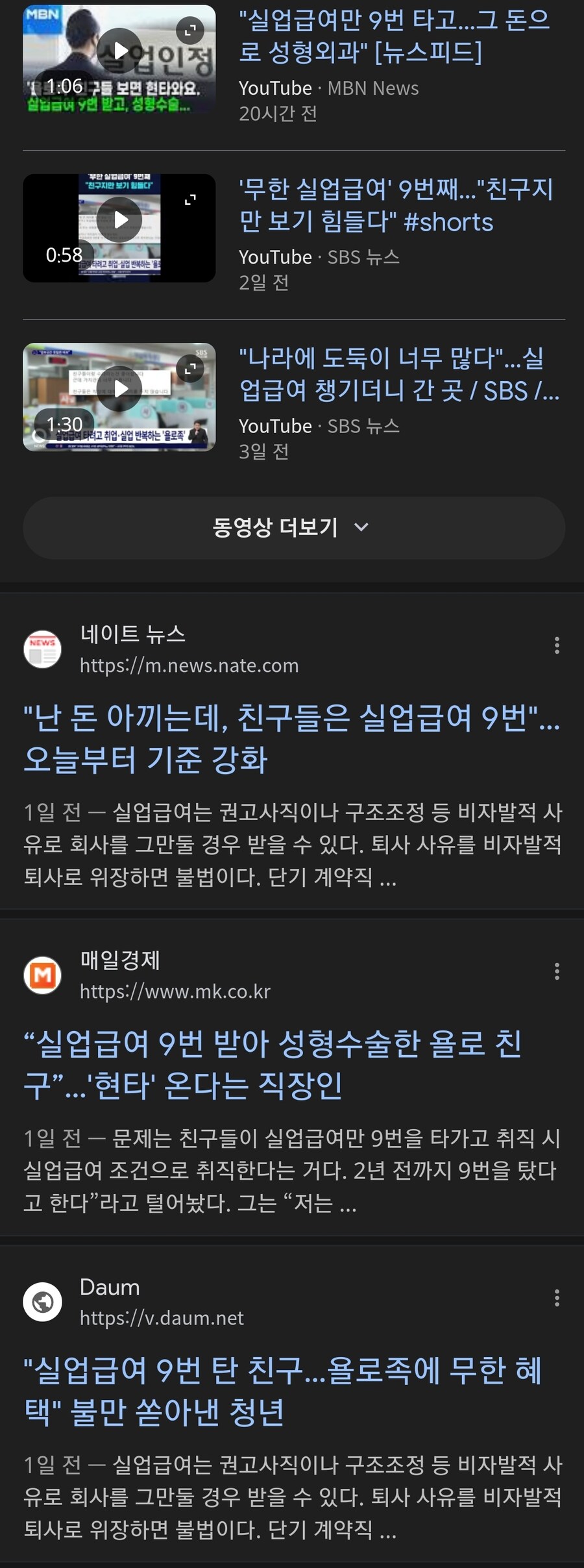The image size is (584, 1568).
Task: Play the SBS 0:58 shorts video
Action: [x=119, y=220]
